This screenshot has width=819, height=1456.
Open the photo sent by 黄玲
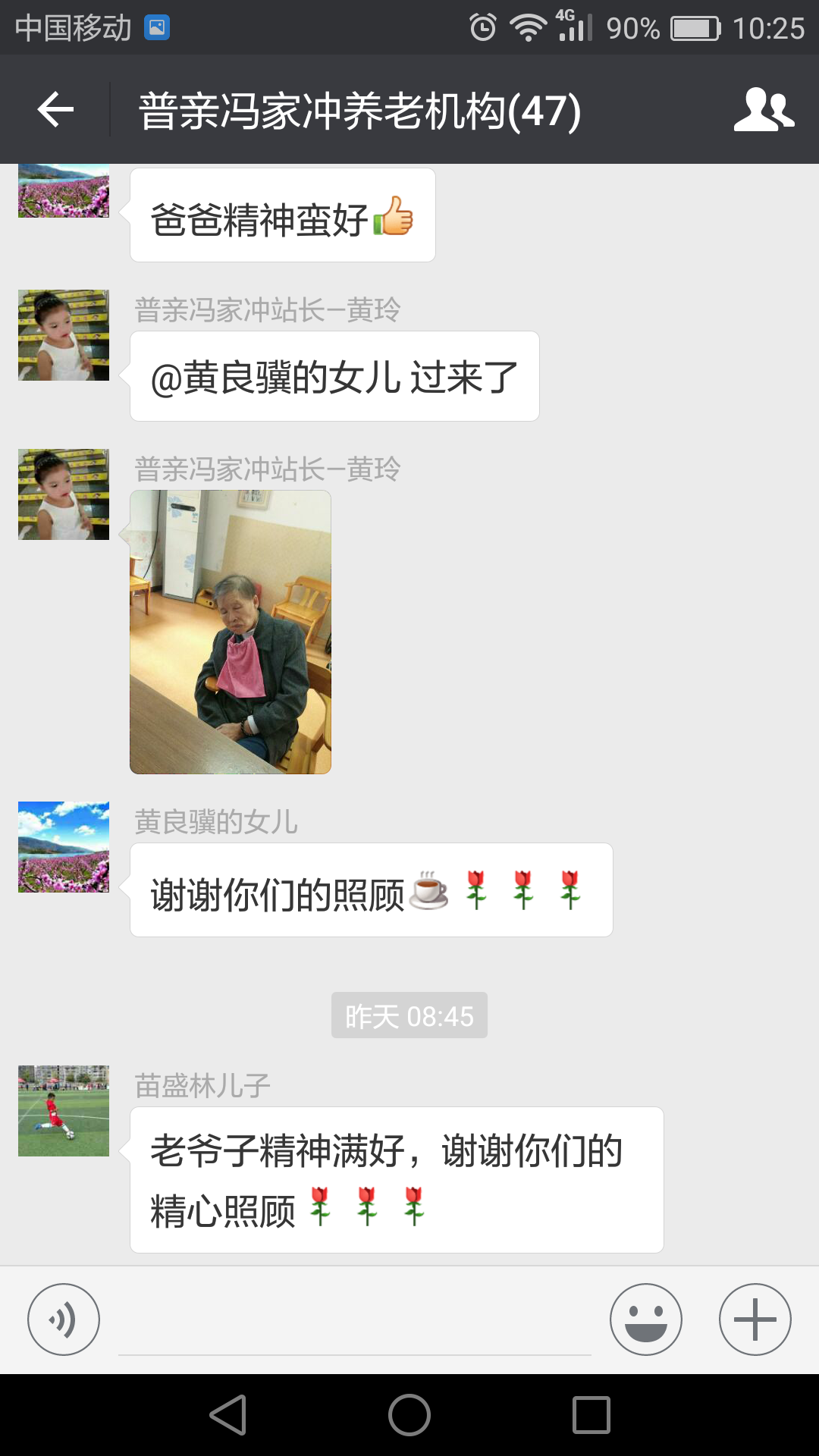(231, 632)
